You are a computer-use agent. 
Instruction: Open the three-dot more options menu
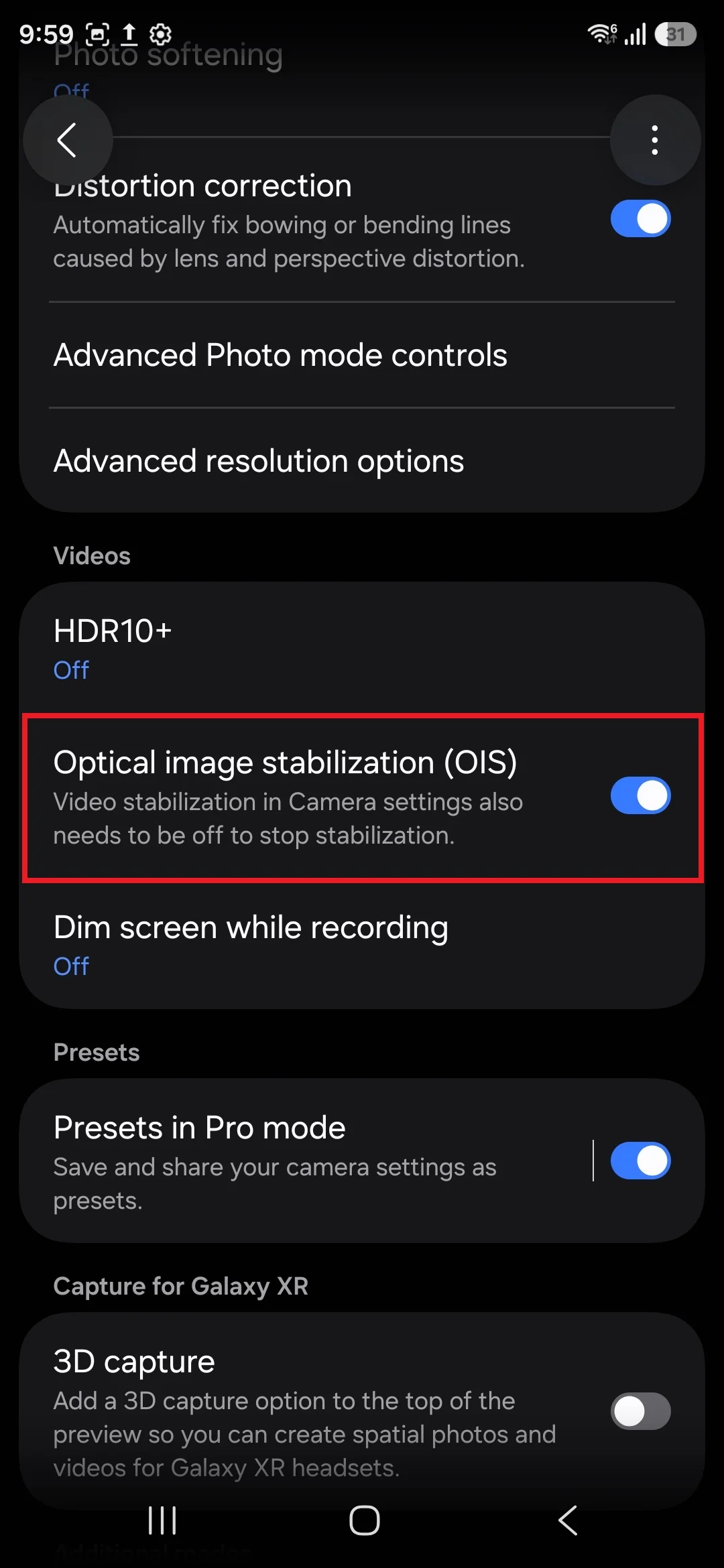click(654, 140)
